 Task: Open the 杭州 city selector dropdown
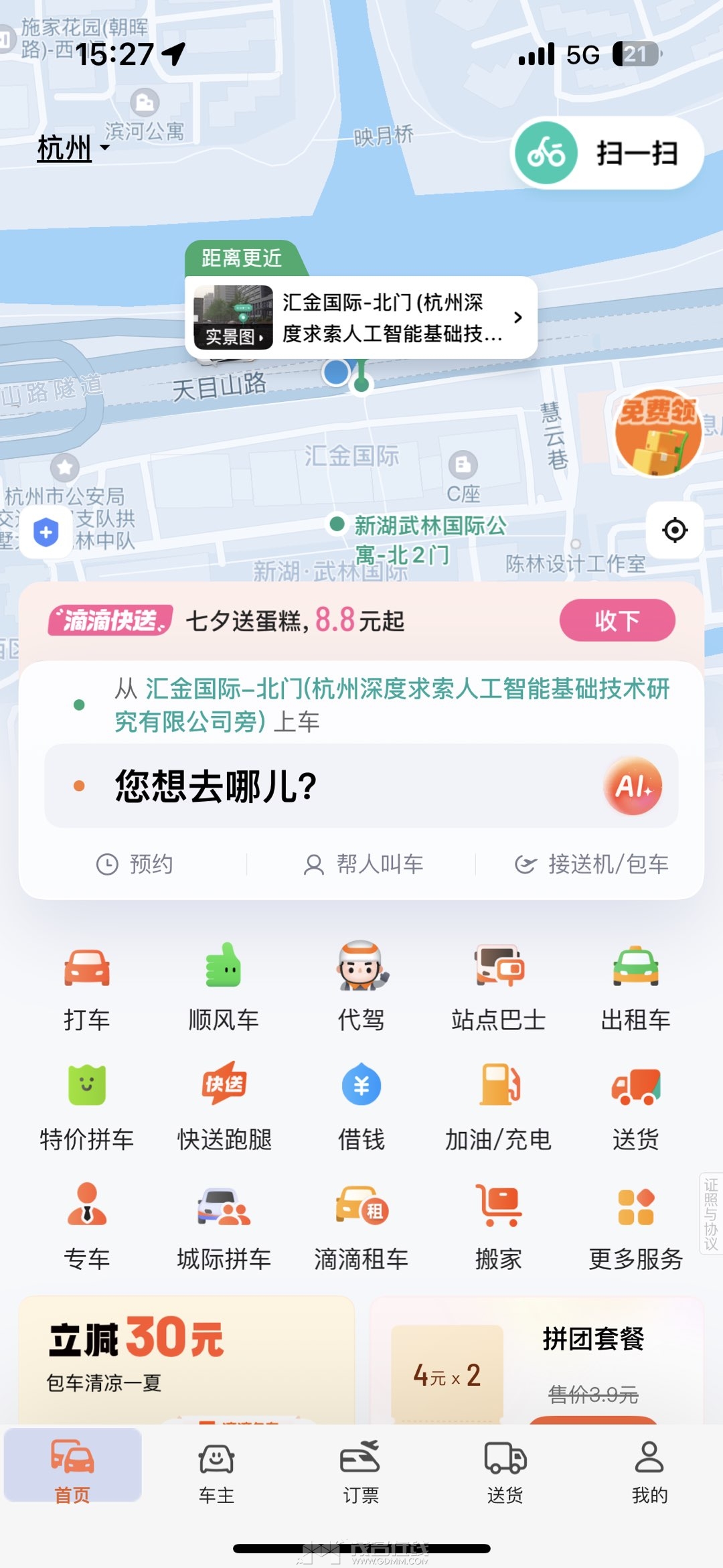coord(72,148)
